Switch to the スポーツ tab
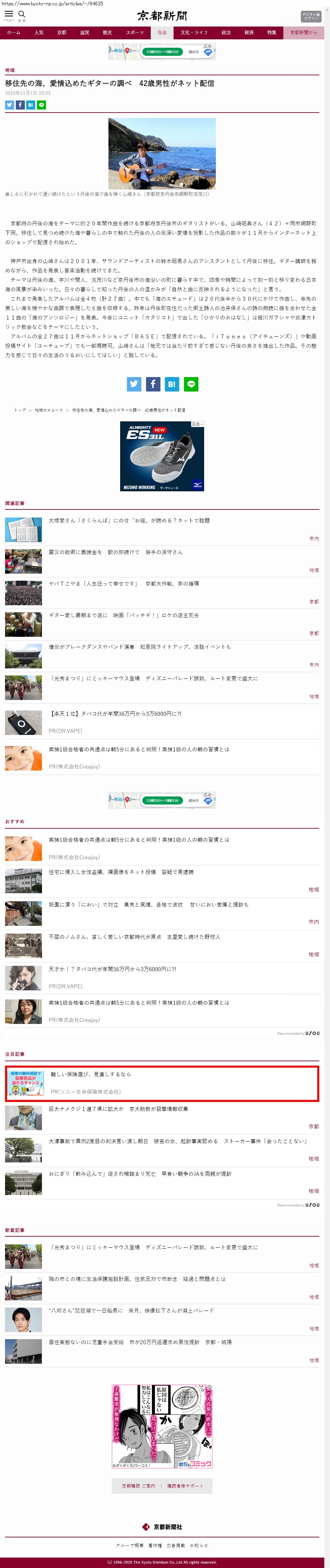 tap(135, 32)
